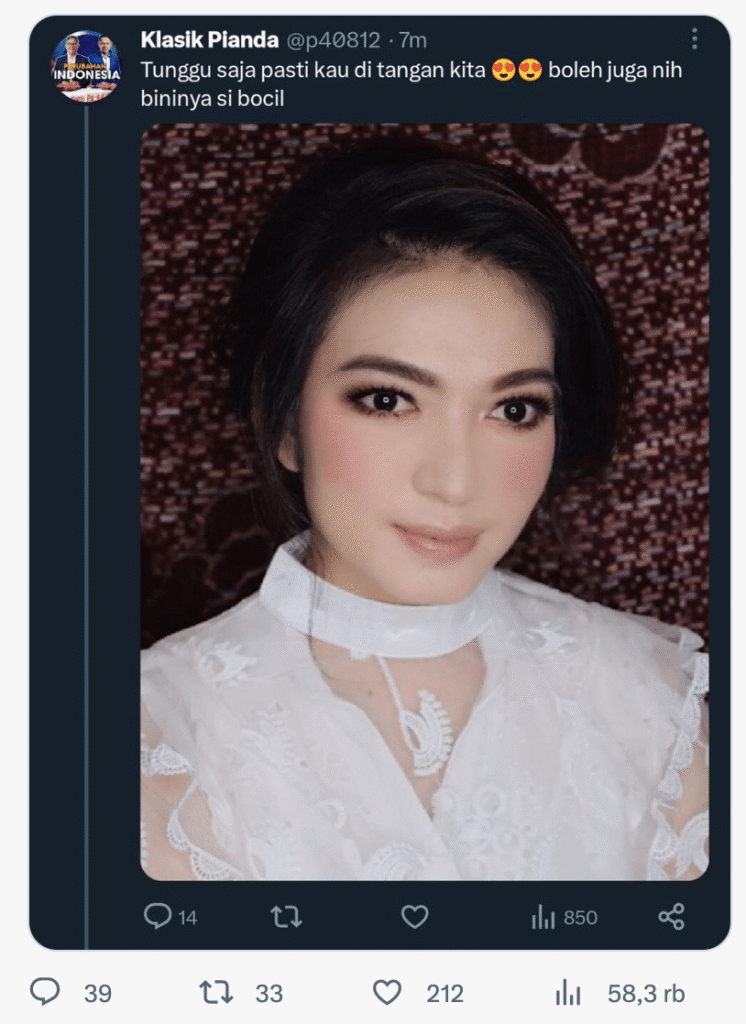View analytics showing 58,3 rb views
The width and height of the screenshot is (746, 1024).
click(x=568, y=992)
